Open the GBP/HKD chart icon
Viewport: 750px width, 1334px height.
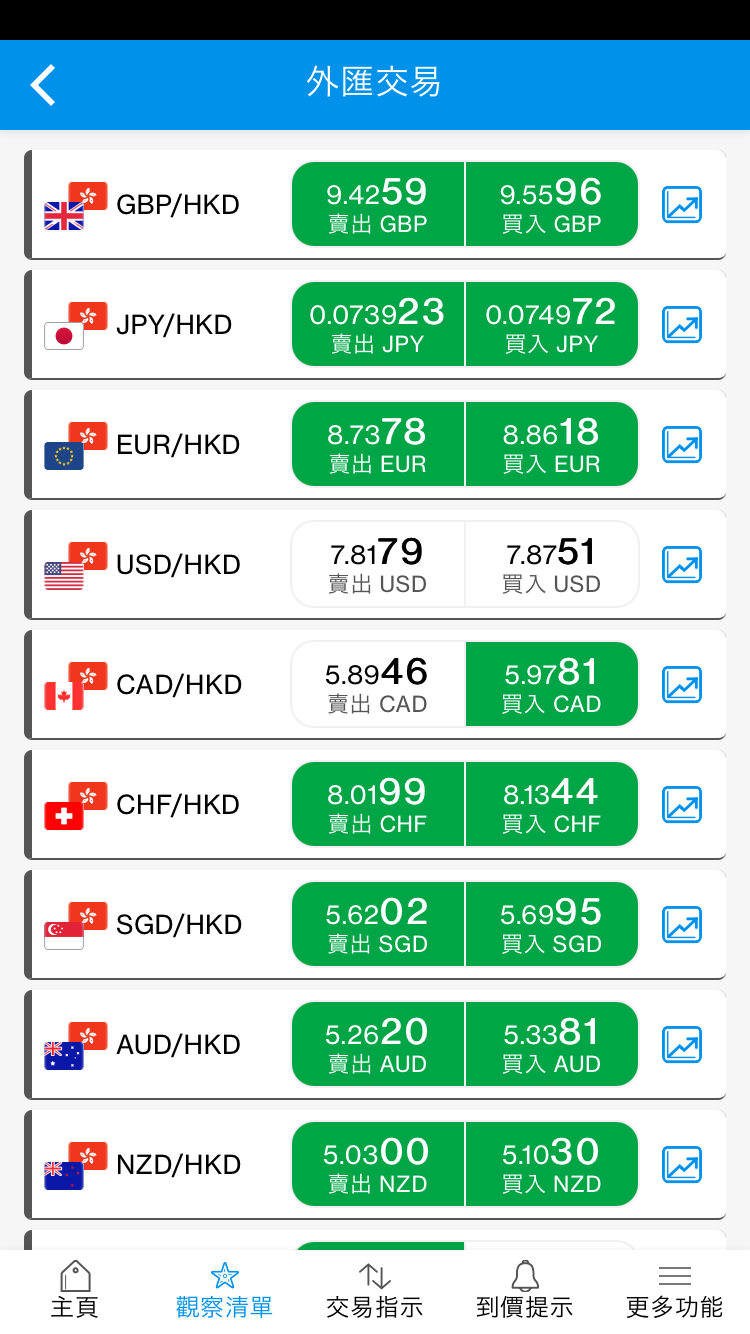(681, 204)
